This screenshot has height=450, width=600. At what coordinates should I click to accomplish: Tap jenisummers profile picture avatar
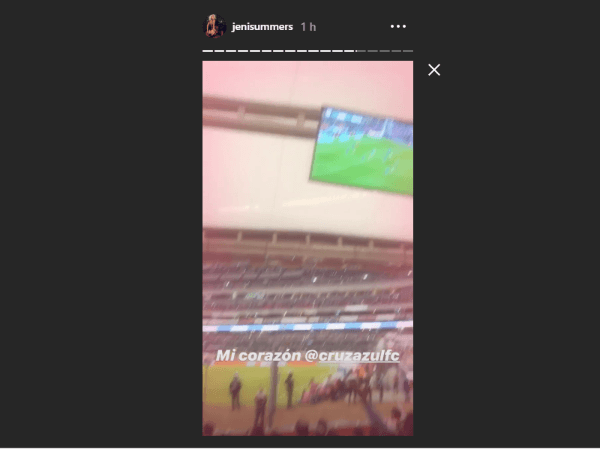(215, 27)
